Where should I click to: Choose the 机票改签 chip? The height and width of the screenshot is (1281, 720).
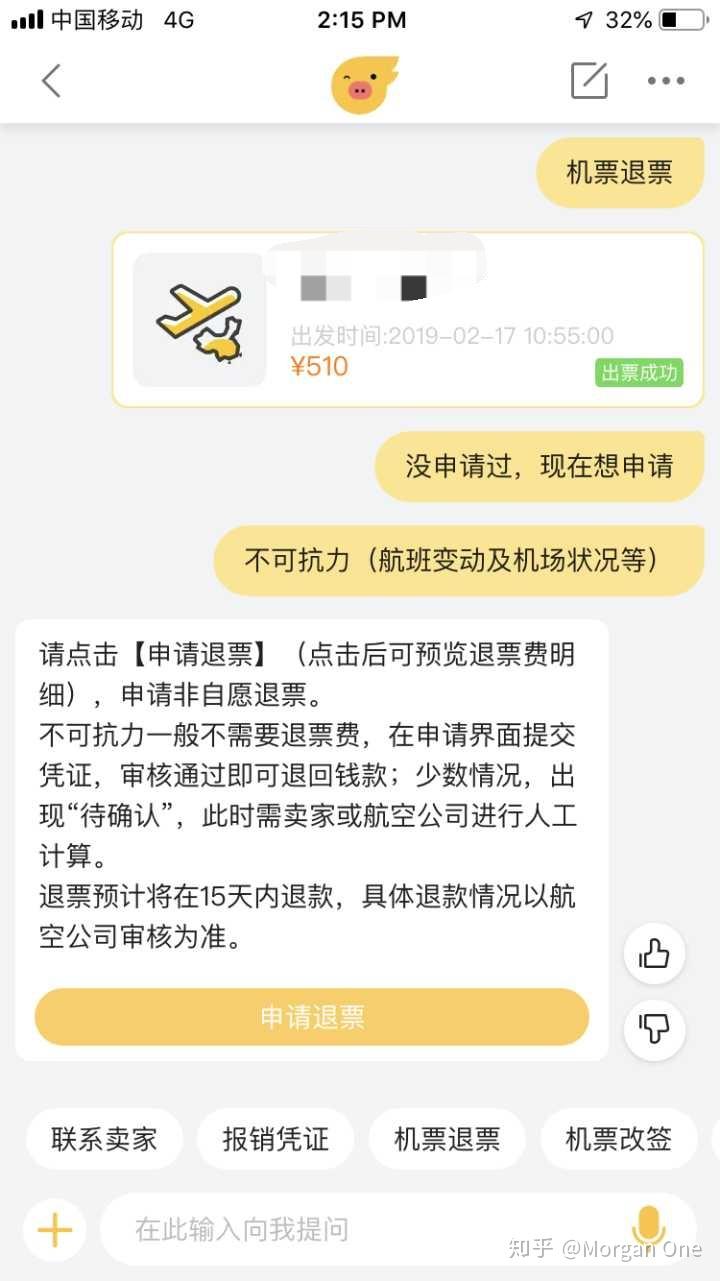[618, 1139]
